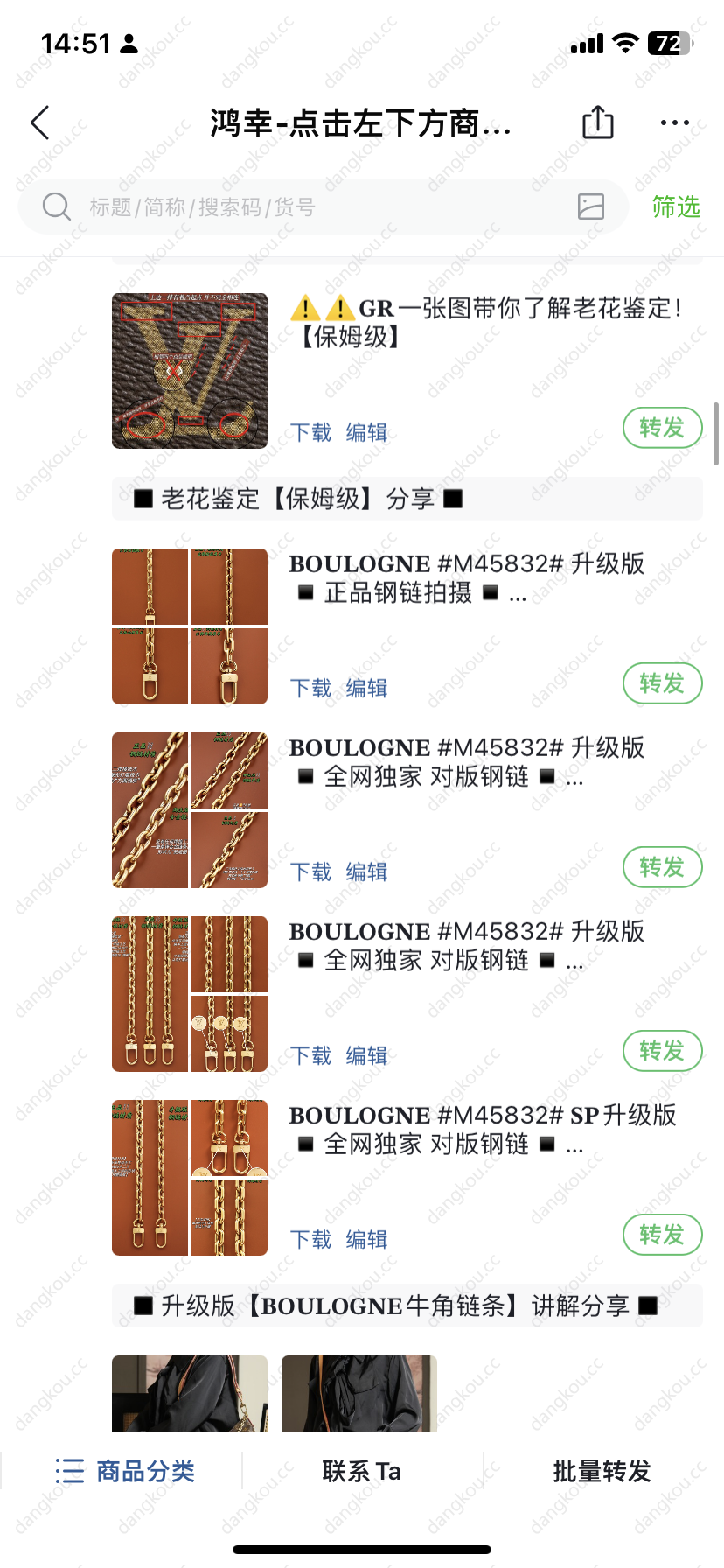Download the 老花鉴定 guide post
The image size is (724, 1568).
(311, 432)
